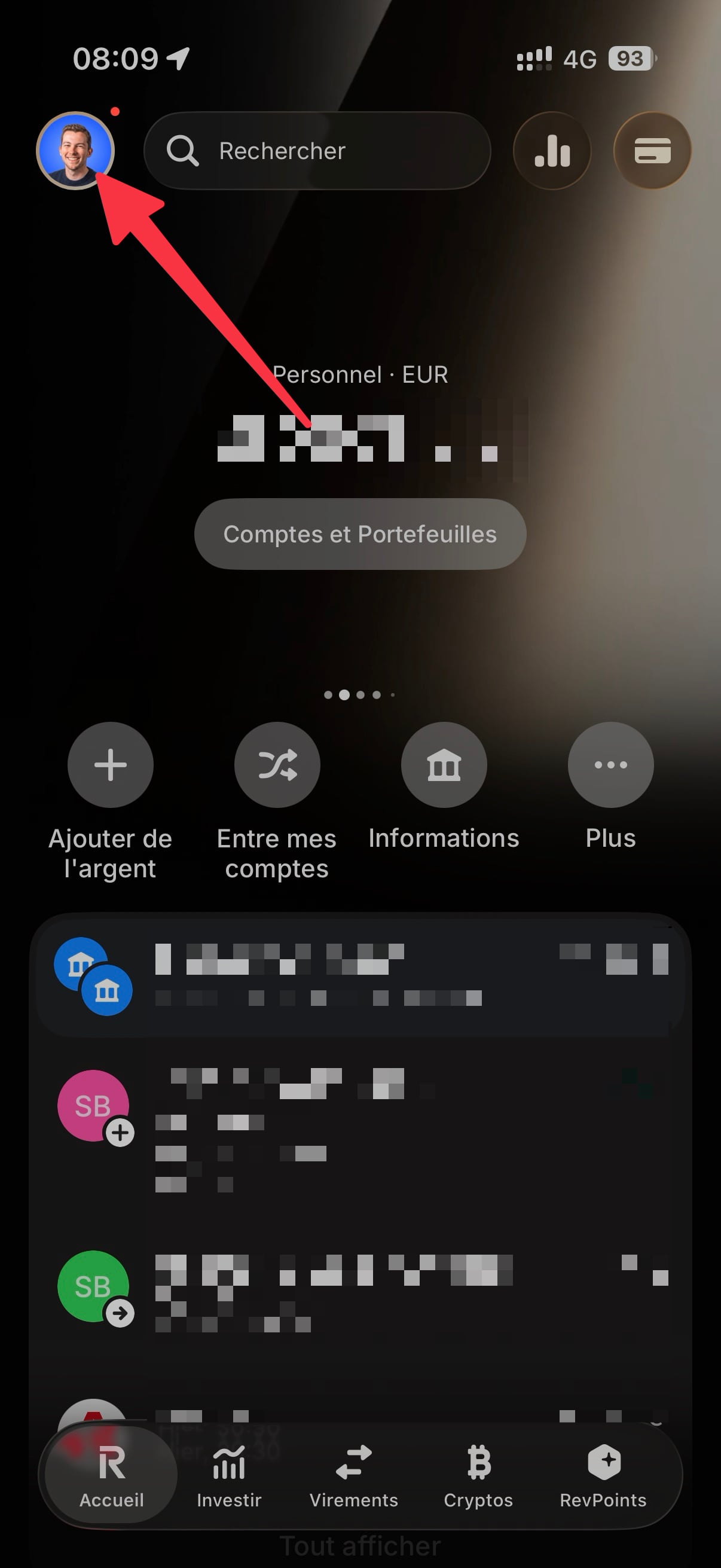The width and height of the screenshot is (721, 1568).
Task: Open the profile avatar menu
Action: click(75, 150)
